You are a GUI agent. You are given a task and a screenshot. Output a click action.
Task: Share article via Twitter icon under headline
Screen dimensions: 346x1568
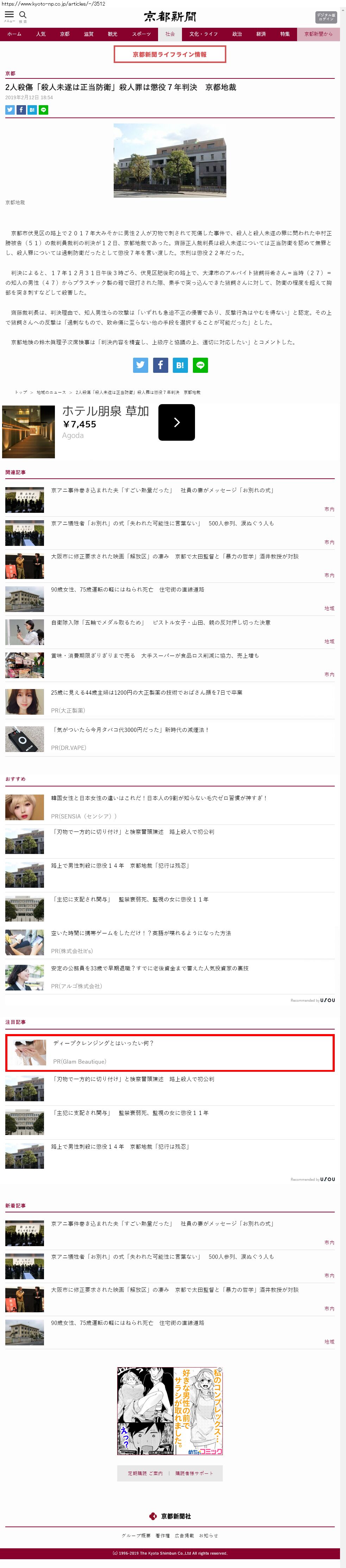[10, 110]
